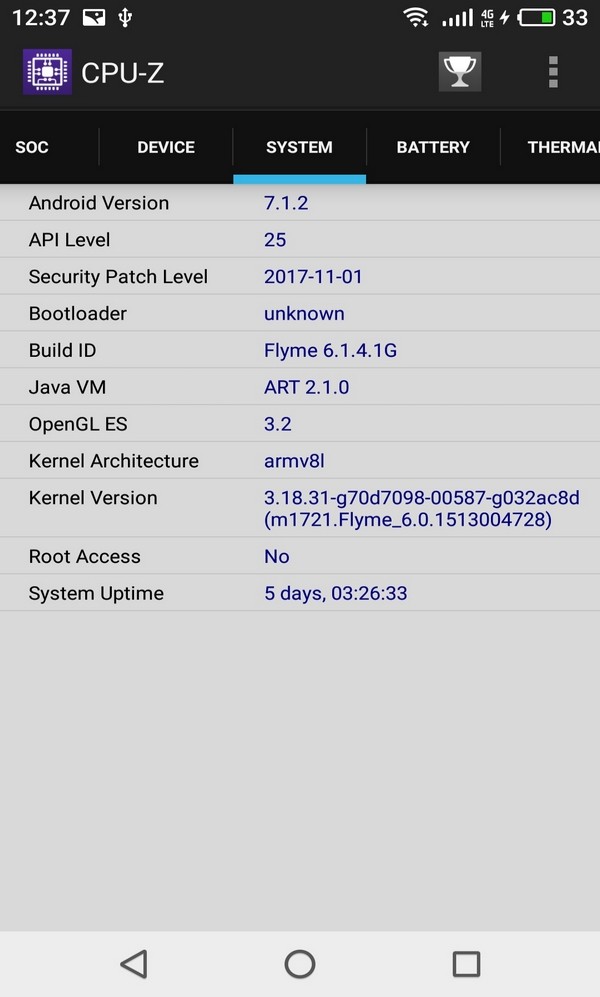Open the three-dot overflow menu
This screenshot has width=600, height=997.
553,72
